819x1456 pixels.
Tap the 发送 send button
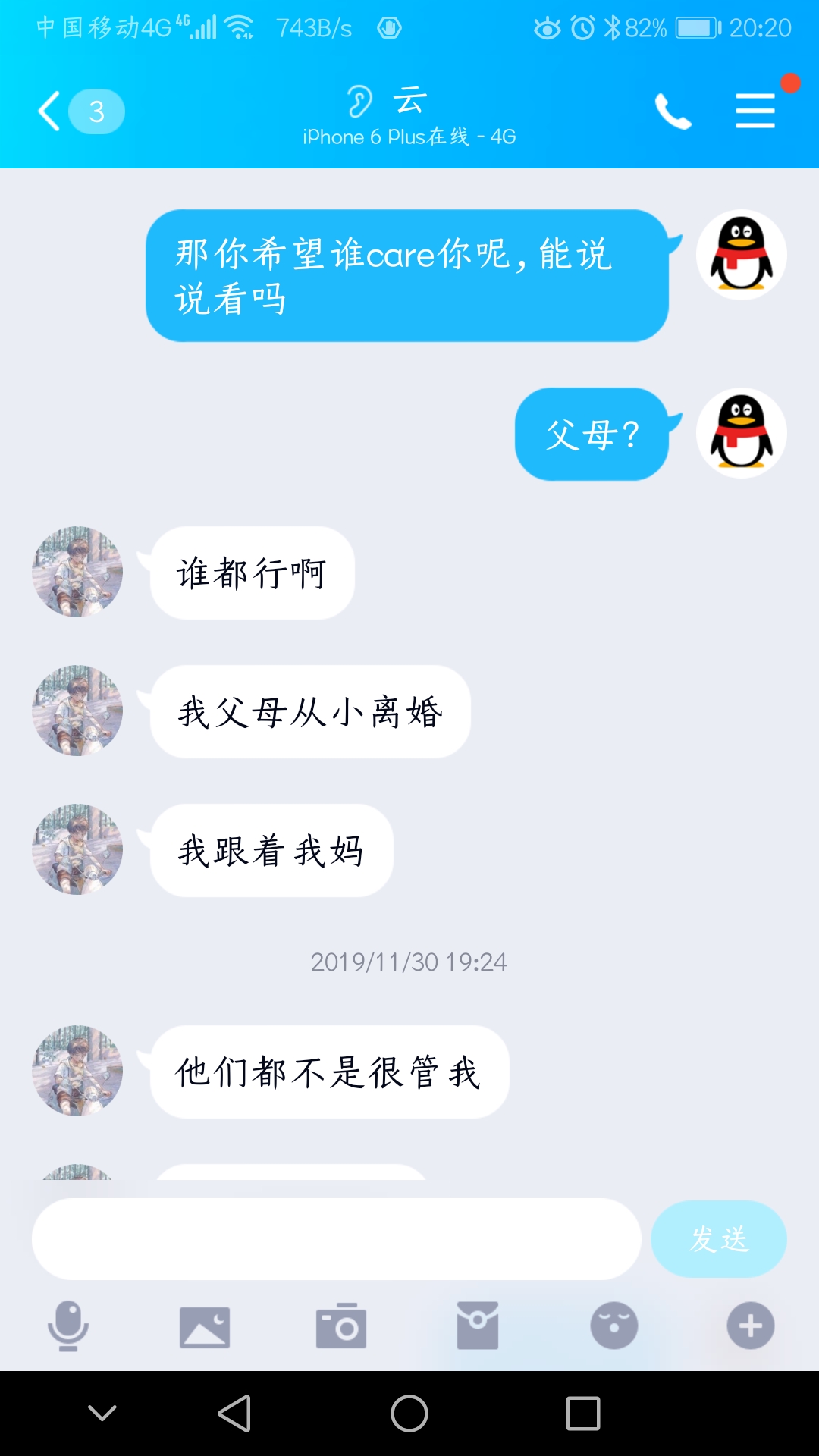click(x=718, y=1239)
